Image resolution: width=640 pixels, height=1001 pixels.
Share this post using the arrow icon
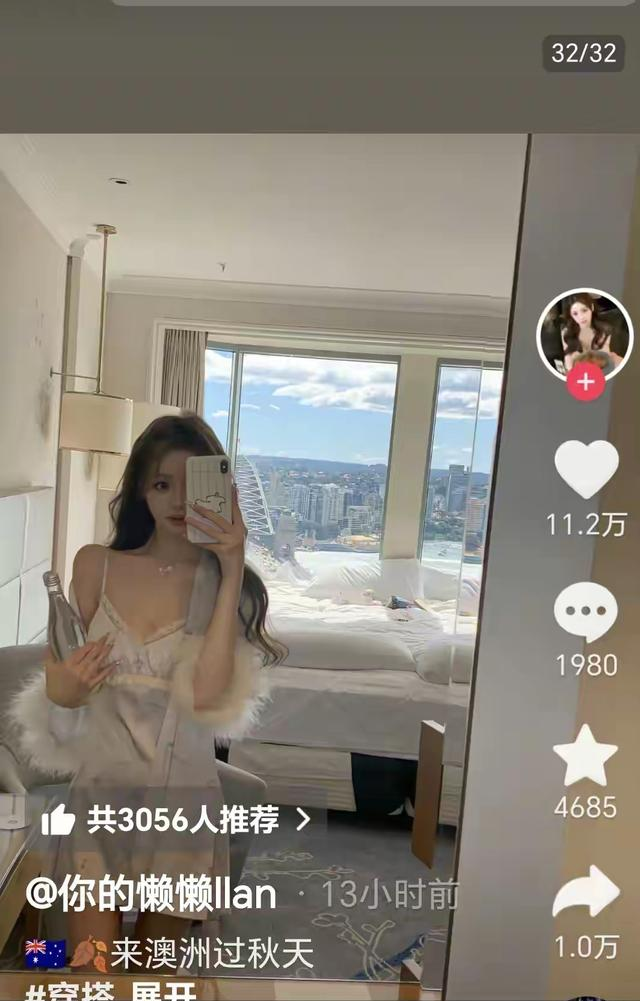coord(586,892)
